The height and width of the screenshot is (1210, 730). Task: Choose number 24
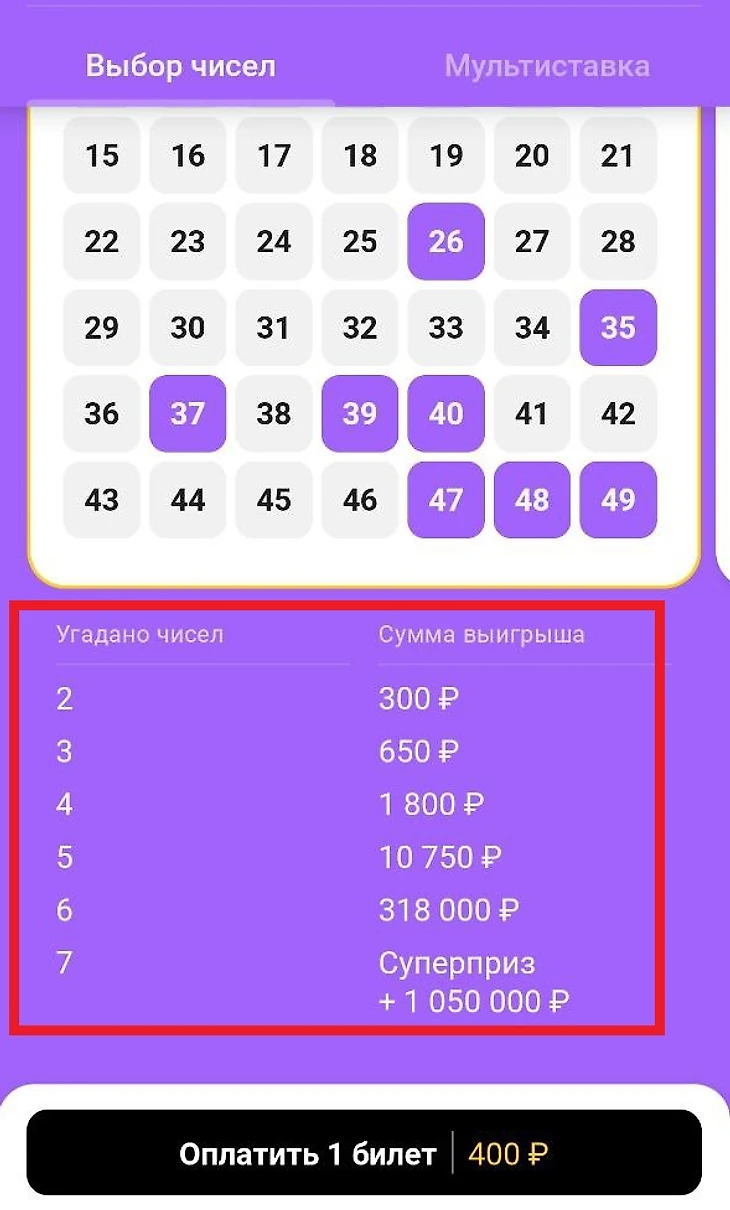tap(274, 241)
